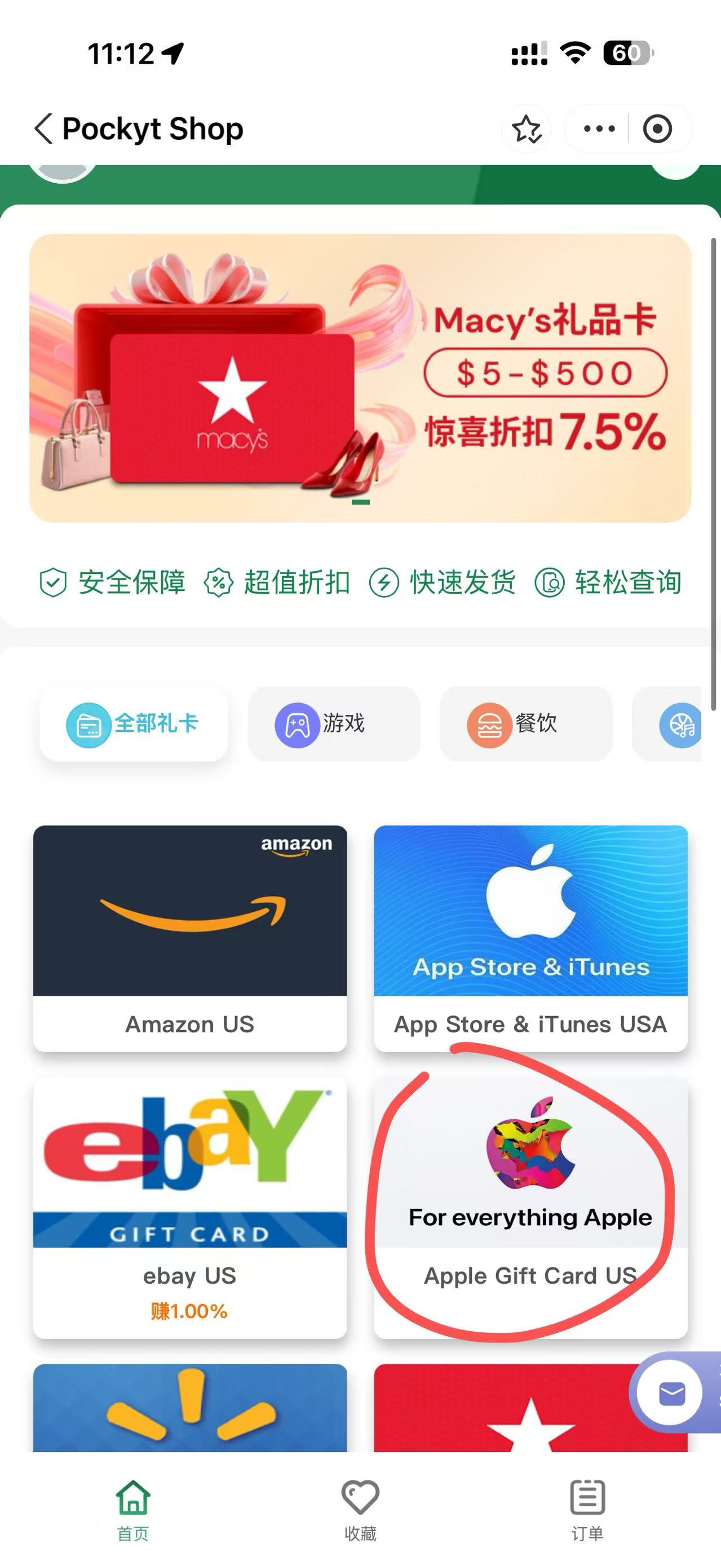Viewport: 721px width, 1568px height.
Task: Open the Amazon US gift card
Action: click(190, 938)
